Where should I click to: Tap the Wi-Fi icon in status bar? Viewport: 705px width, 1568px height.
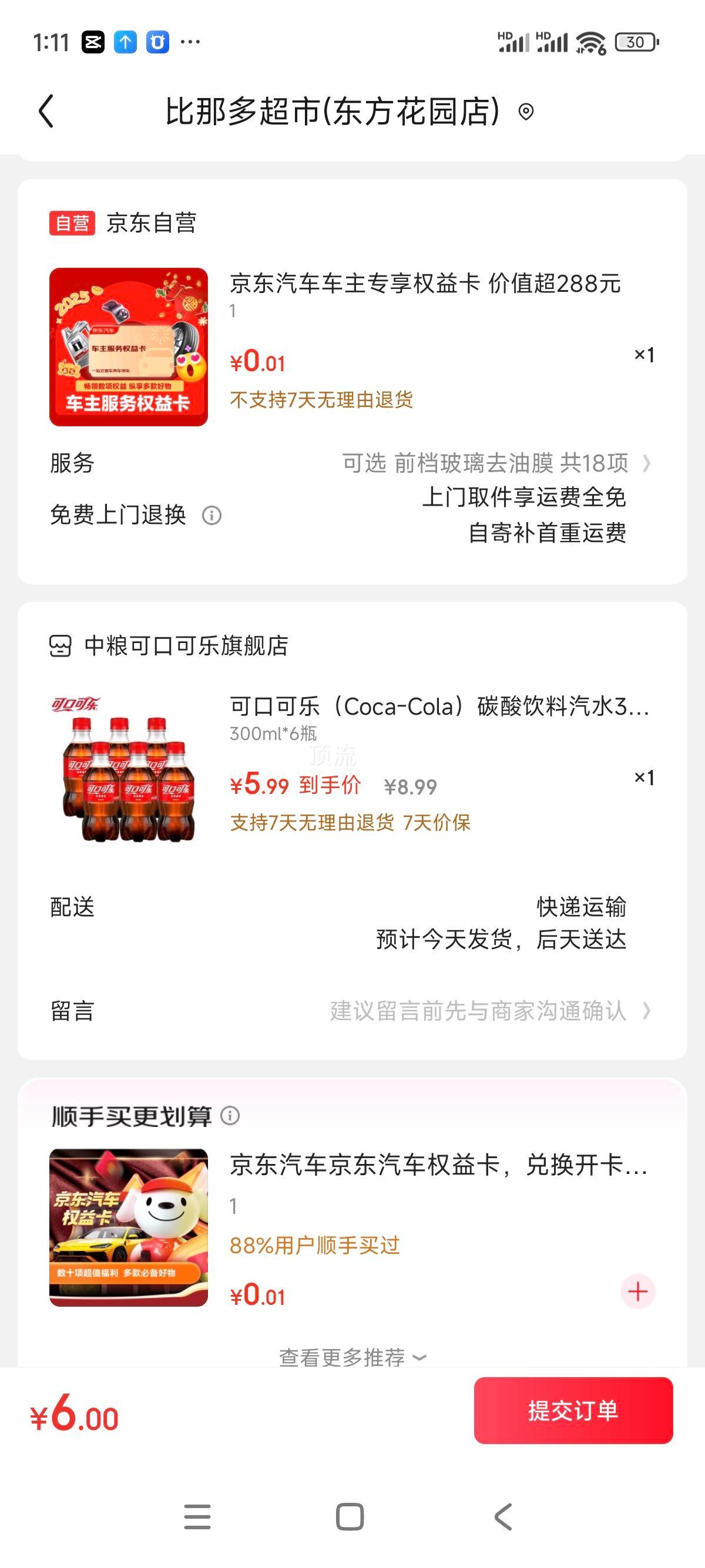coord(590,43)
